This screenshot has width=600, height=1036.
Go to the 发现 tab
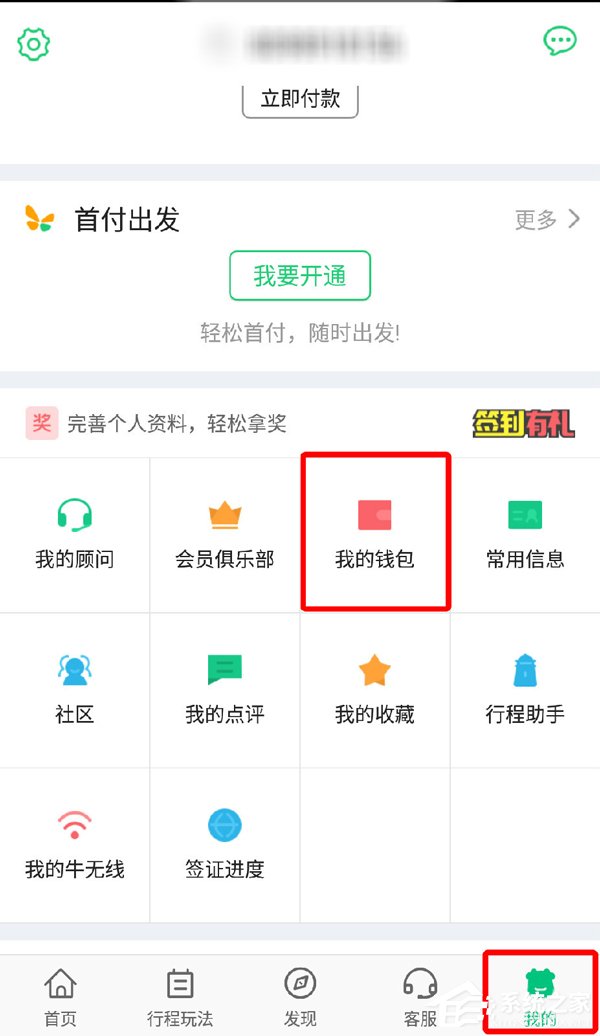click(300, 997)
